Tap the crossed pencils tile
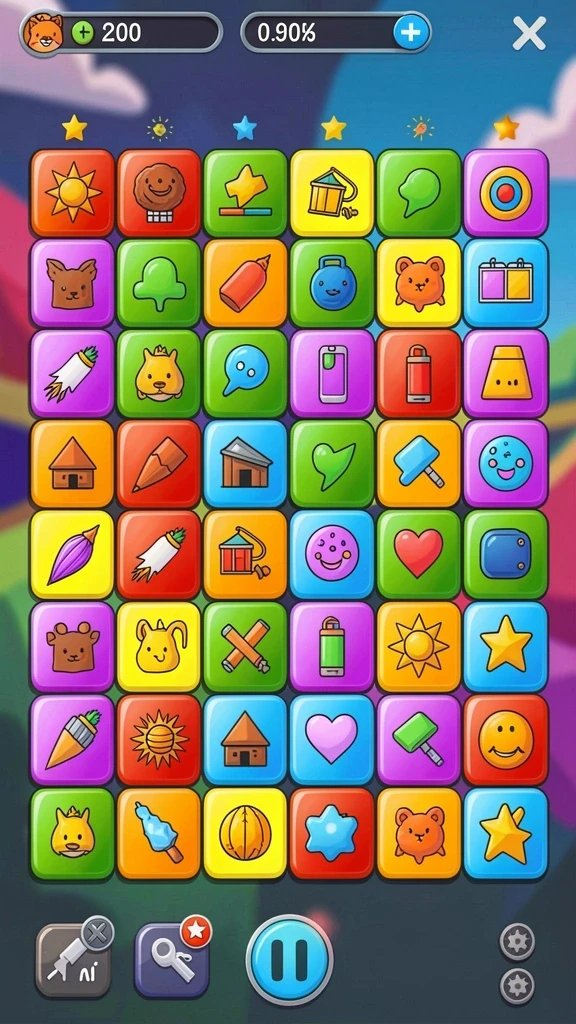576x1024 pixels. (246, 647)
